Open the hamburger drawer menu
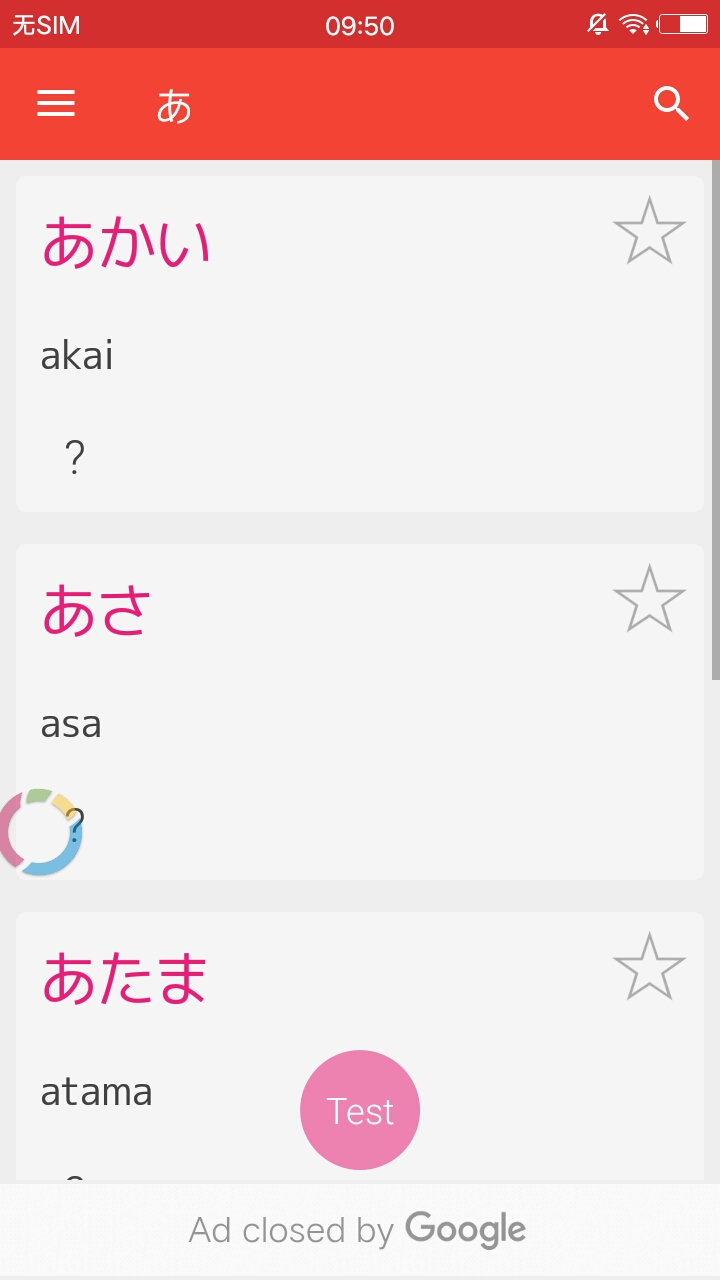Screen dimensions: 720x1280 coord(56,103)
